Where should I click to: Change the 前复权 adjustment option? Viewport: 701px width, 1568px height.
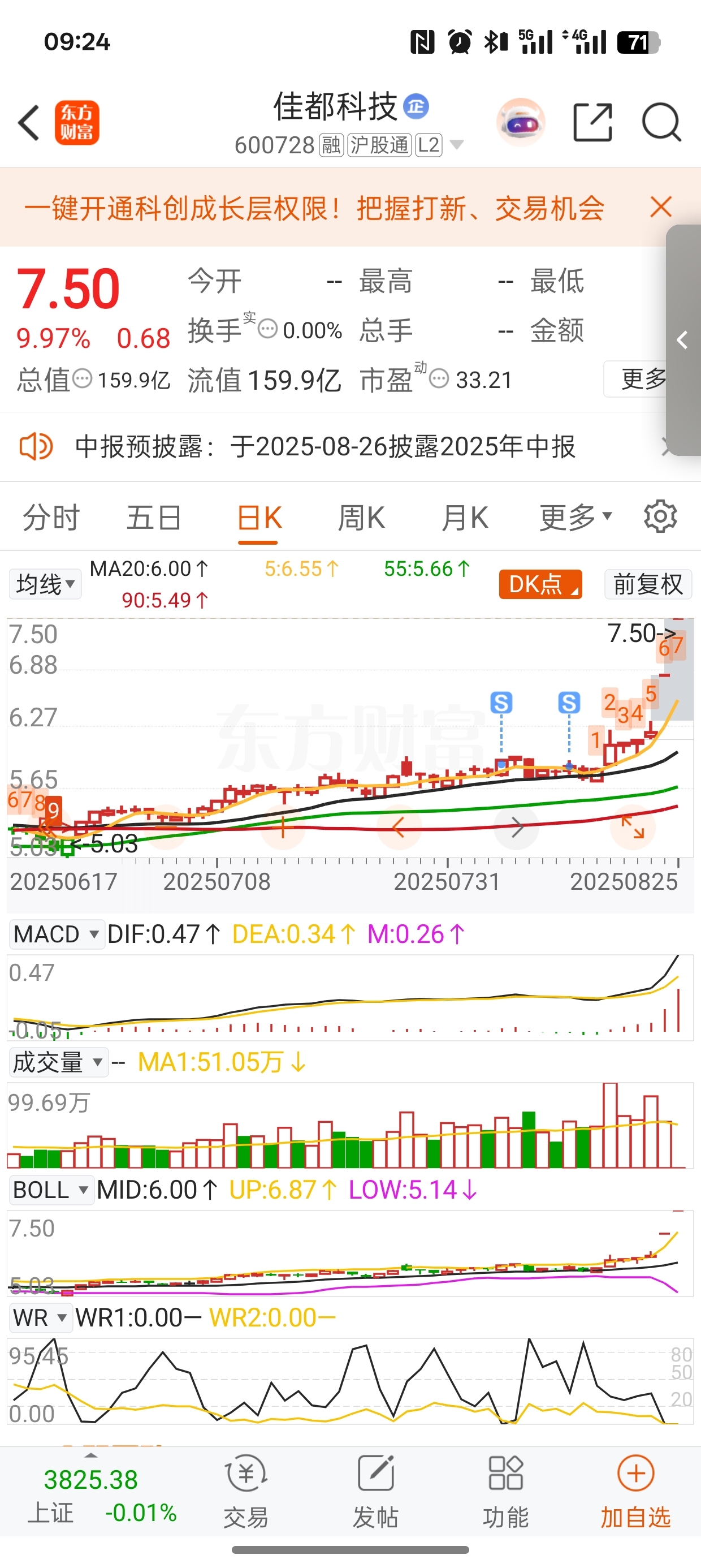click(648, 584)
